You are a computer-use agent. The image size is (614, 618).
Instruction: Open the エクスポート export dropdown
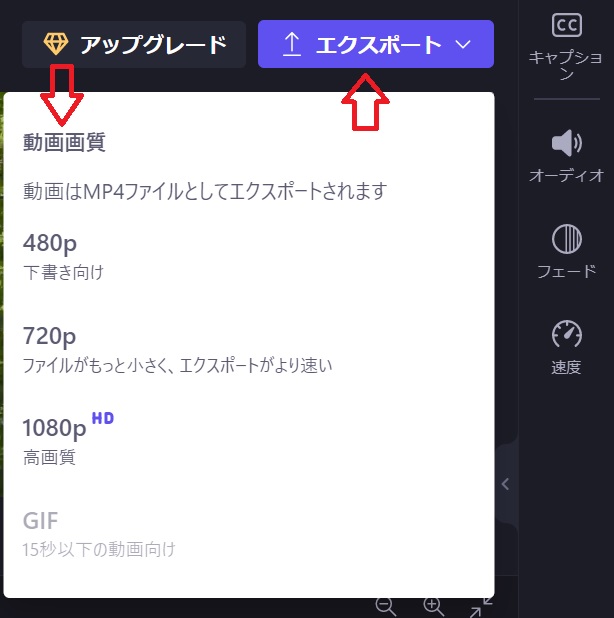(x=375, y=45)
